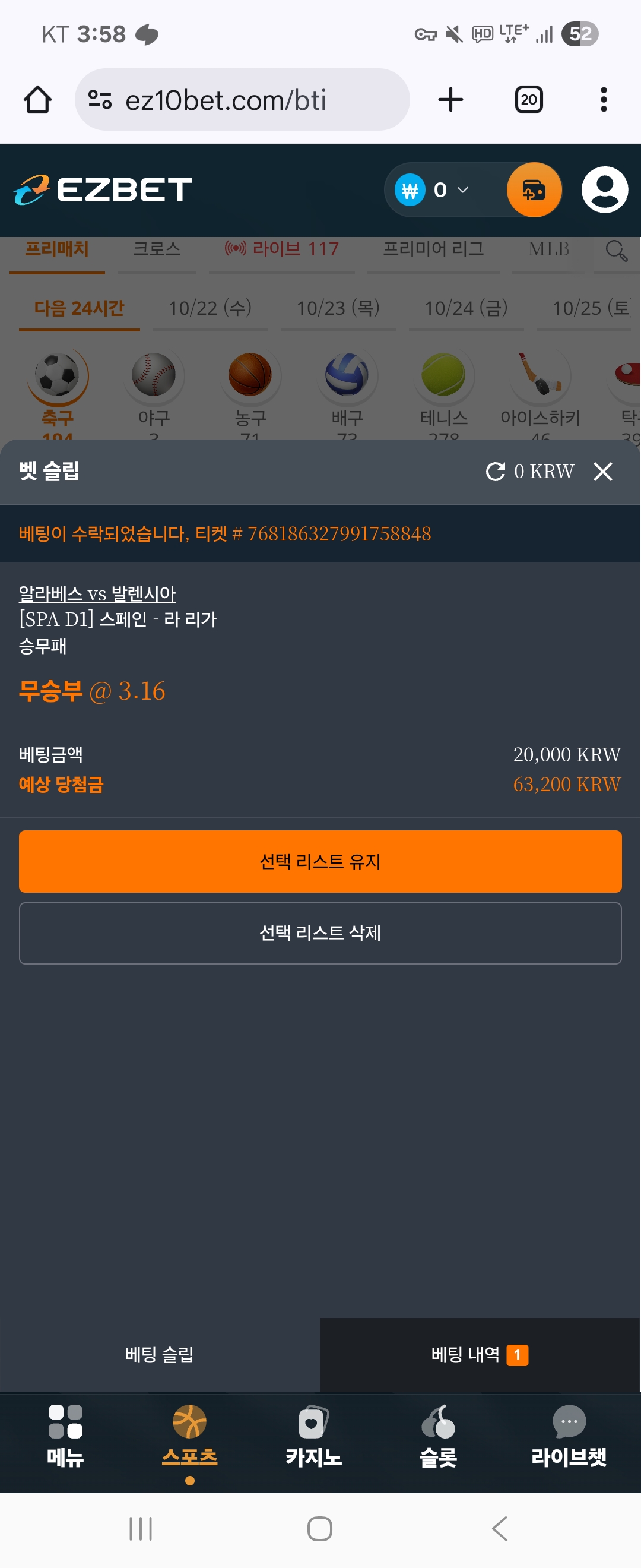Tap 선택 리스트 유지 button

320,861
